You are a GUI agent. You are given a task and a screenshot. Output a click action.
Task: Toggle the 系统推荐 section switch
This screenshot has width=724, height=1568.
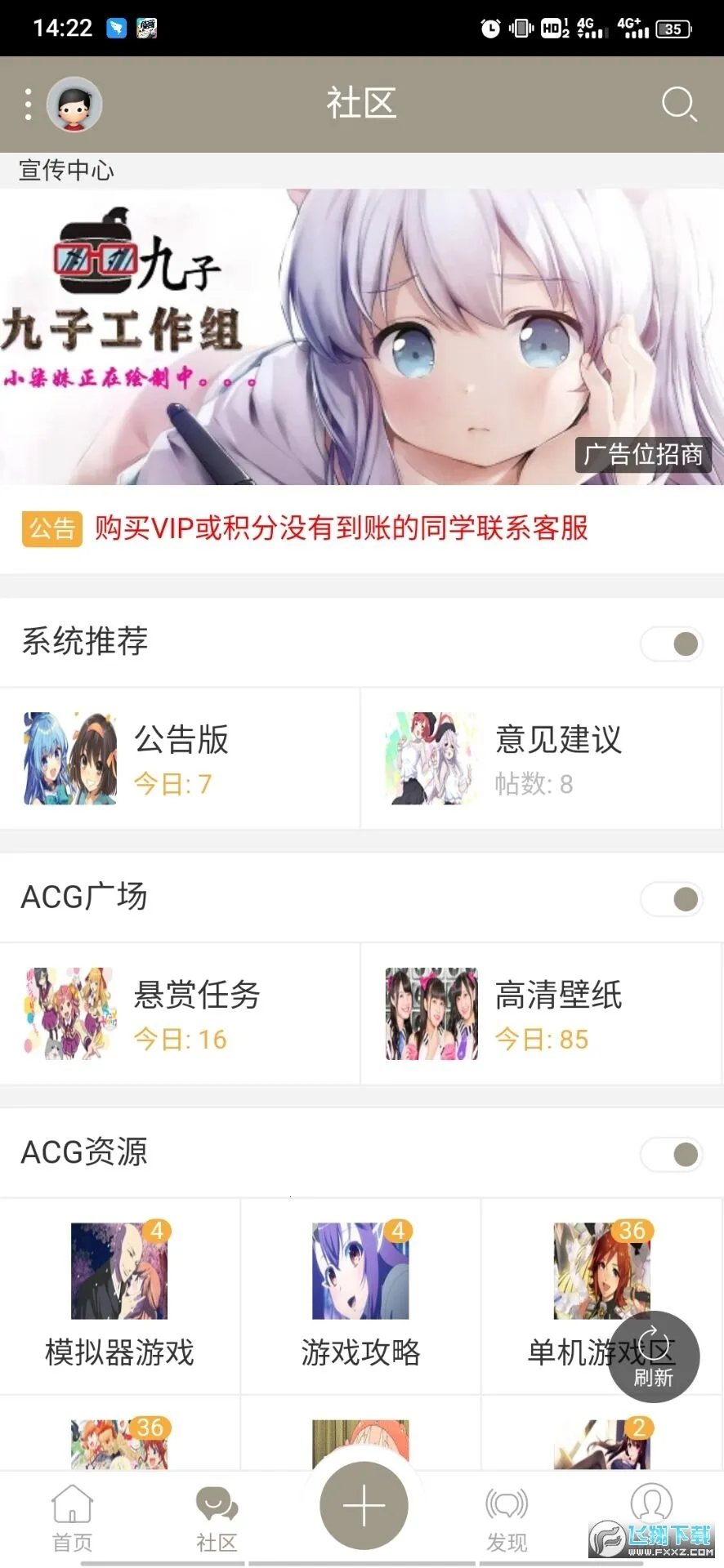pos(673,644)
